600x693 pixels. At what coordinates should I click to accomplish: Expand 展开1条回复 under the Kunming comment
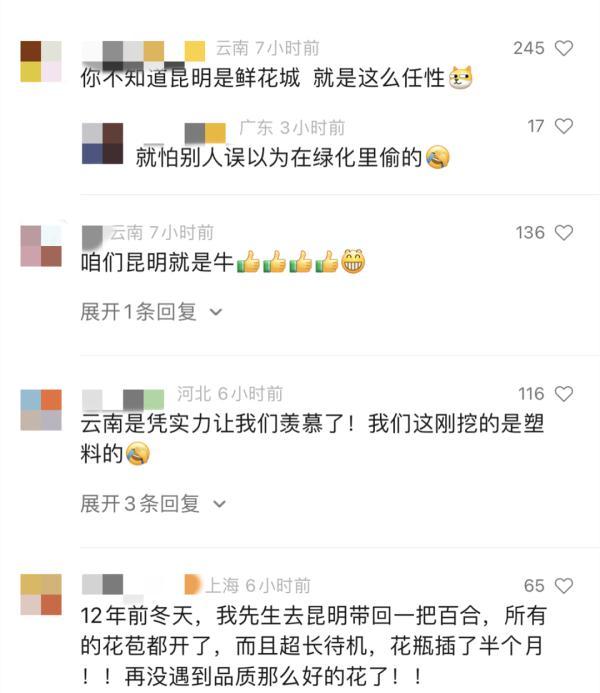(x=150, y=312)
